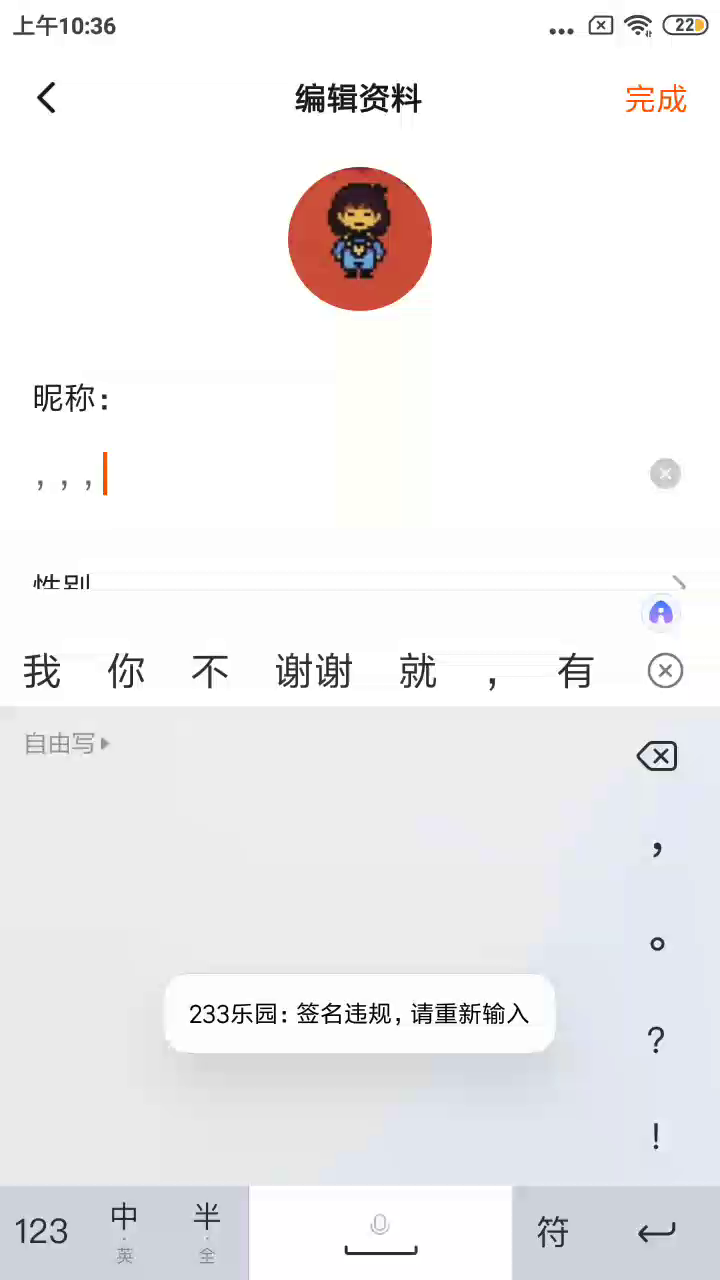Tap the return key on the keyboard
Image resolution: width=720 pixels, height=1280 pixels.
pyautogui.click(x=657, y=1232)
